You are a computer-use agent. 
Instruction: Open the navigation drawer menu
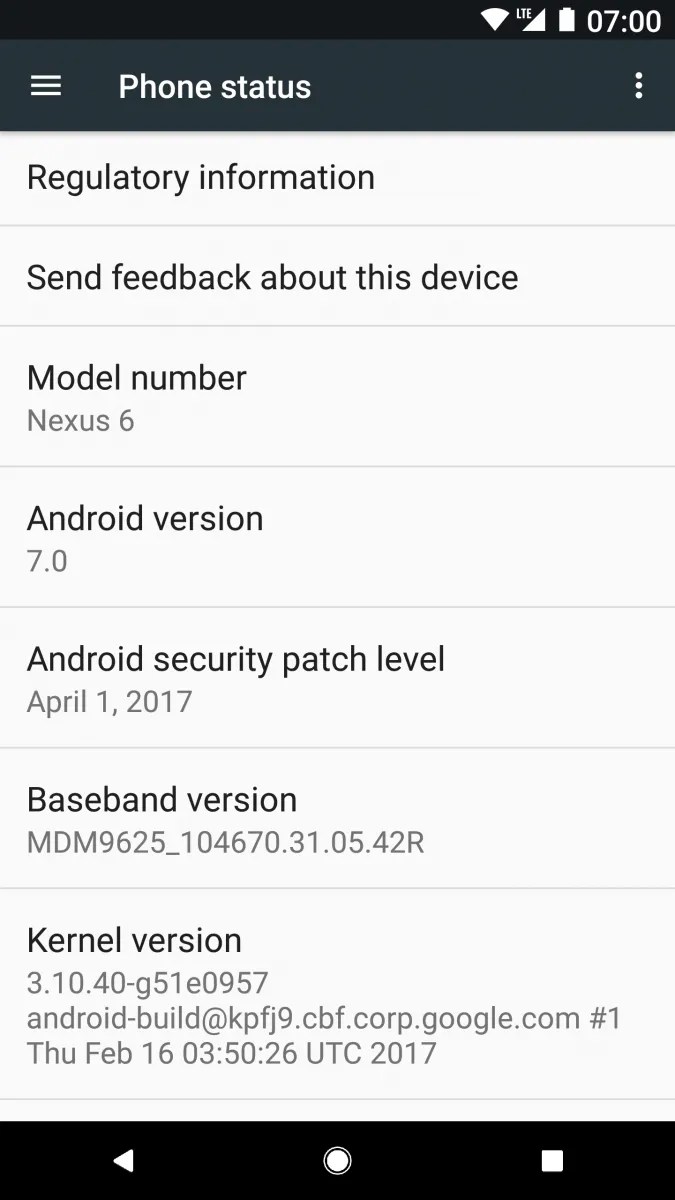click(x=46, y=86)
